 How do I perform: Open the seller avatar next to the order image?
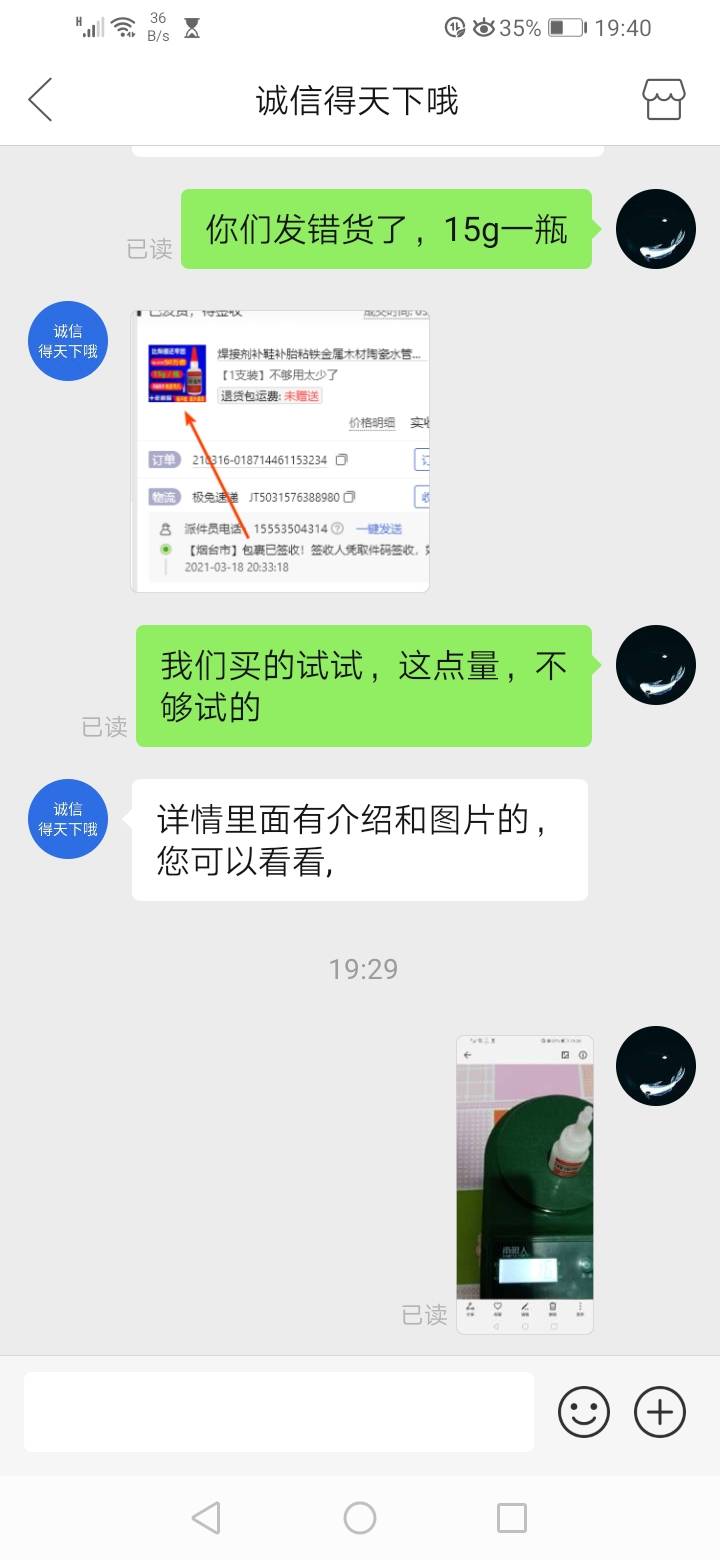(x=68, y=341)
